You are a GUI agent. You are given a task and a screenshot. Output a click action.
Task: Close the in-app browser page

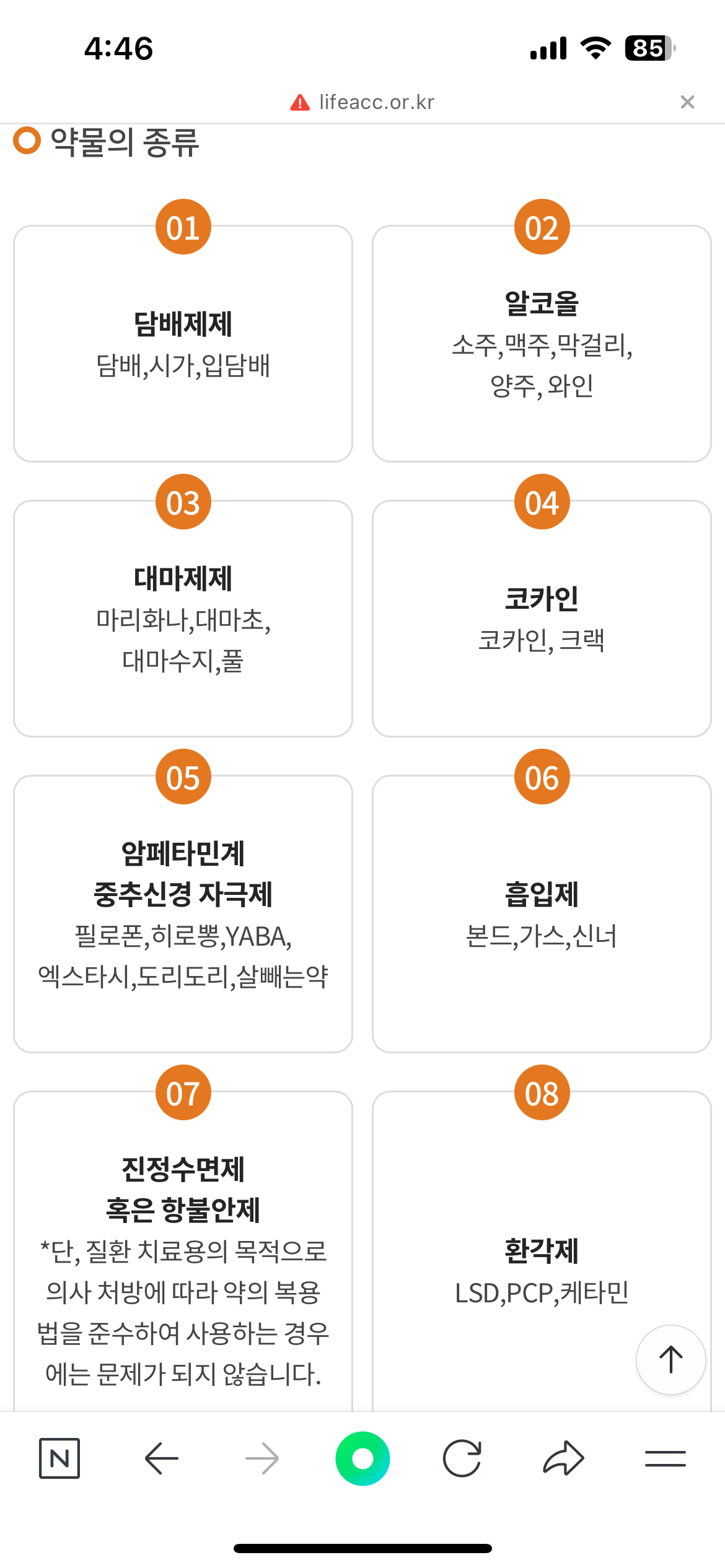[687, 102]
